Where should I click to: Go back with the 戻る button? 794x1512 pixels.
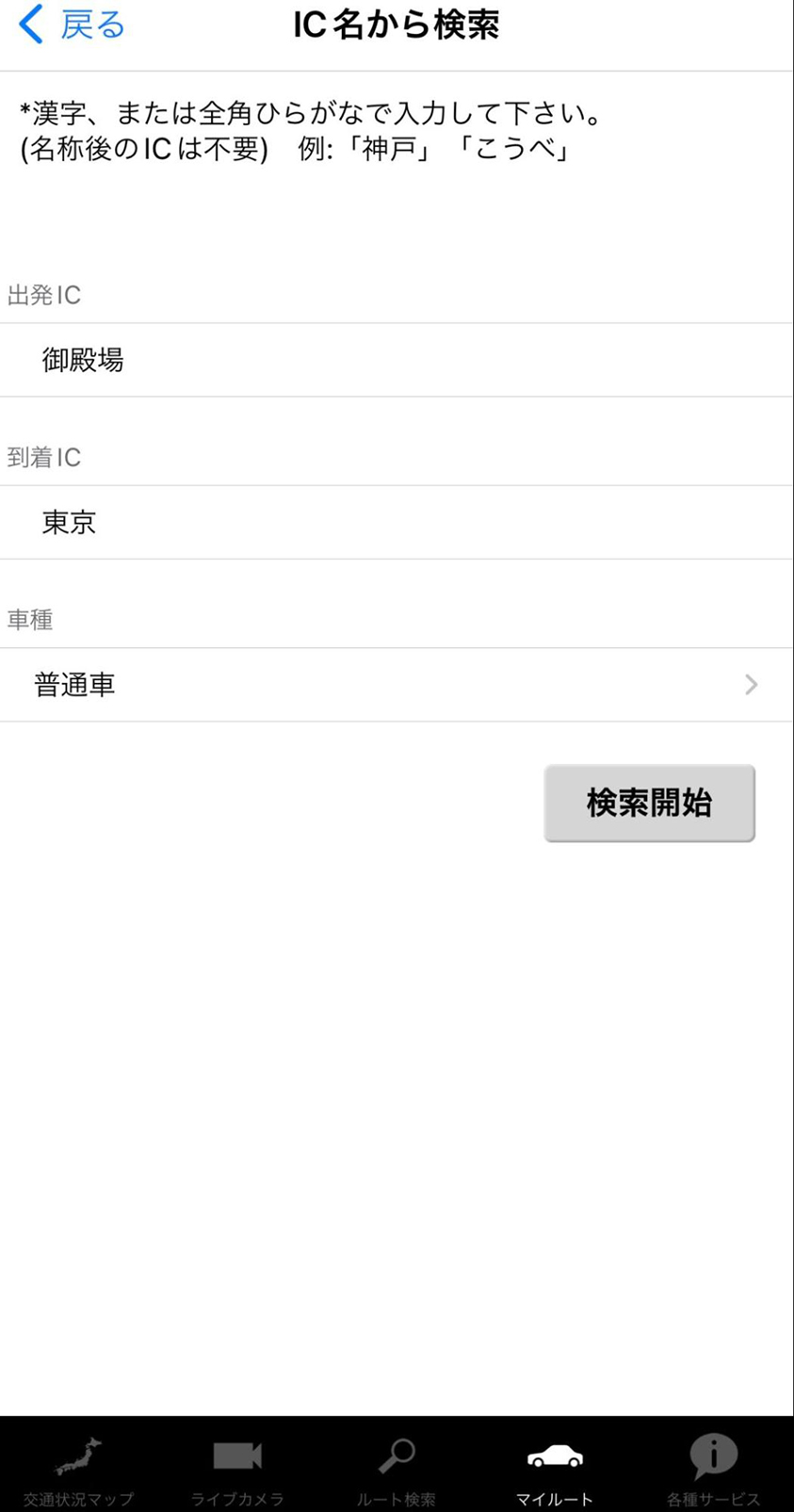click(73, 25)
